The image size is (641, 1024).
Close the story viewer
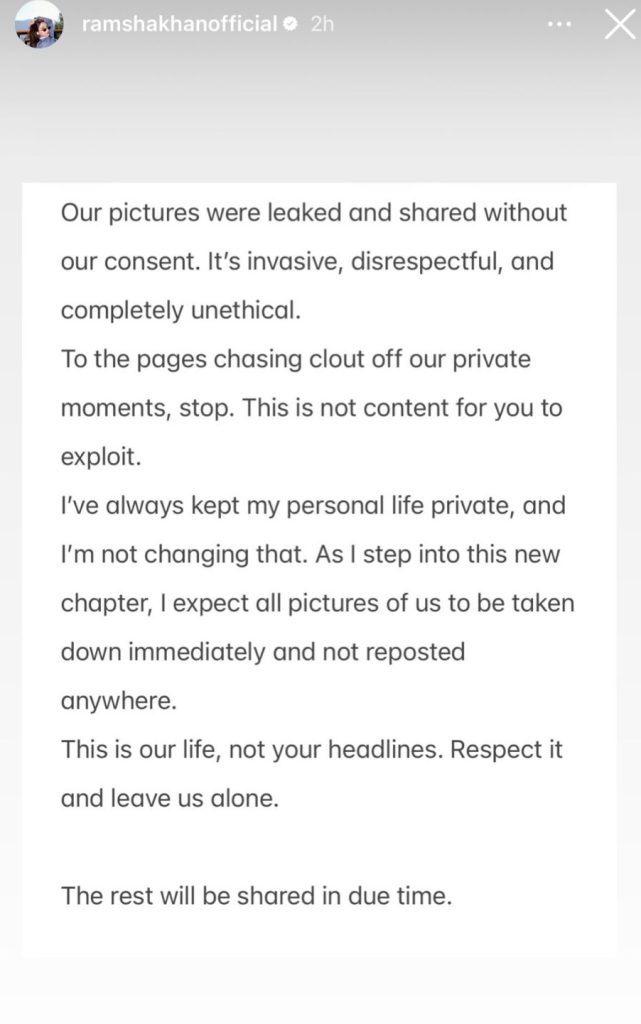(x=619, y=25)
